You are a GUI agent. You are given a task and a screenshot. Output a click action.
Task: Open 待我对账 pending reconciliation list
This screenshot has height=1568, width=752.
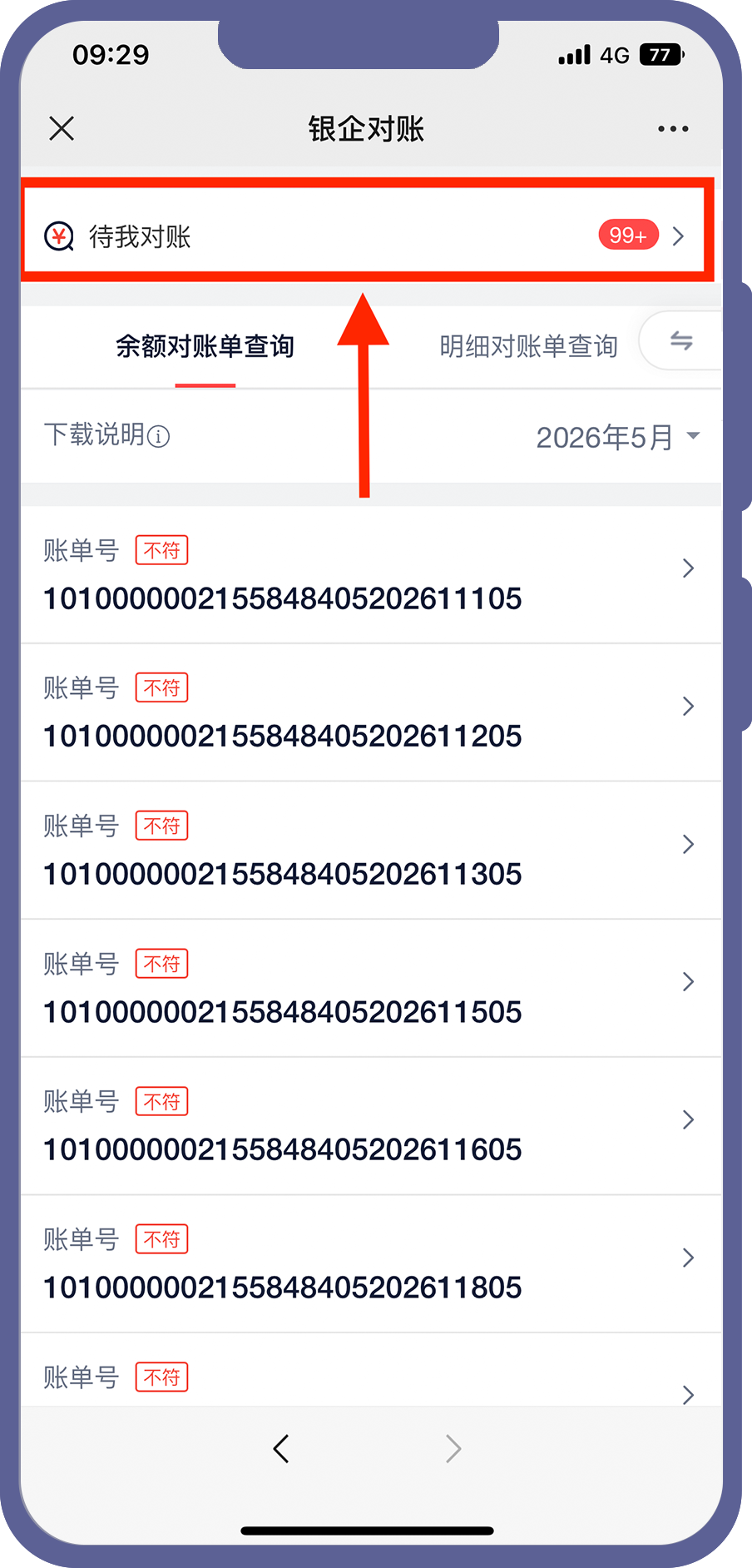tap(367, 236)
